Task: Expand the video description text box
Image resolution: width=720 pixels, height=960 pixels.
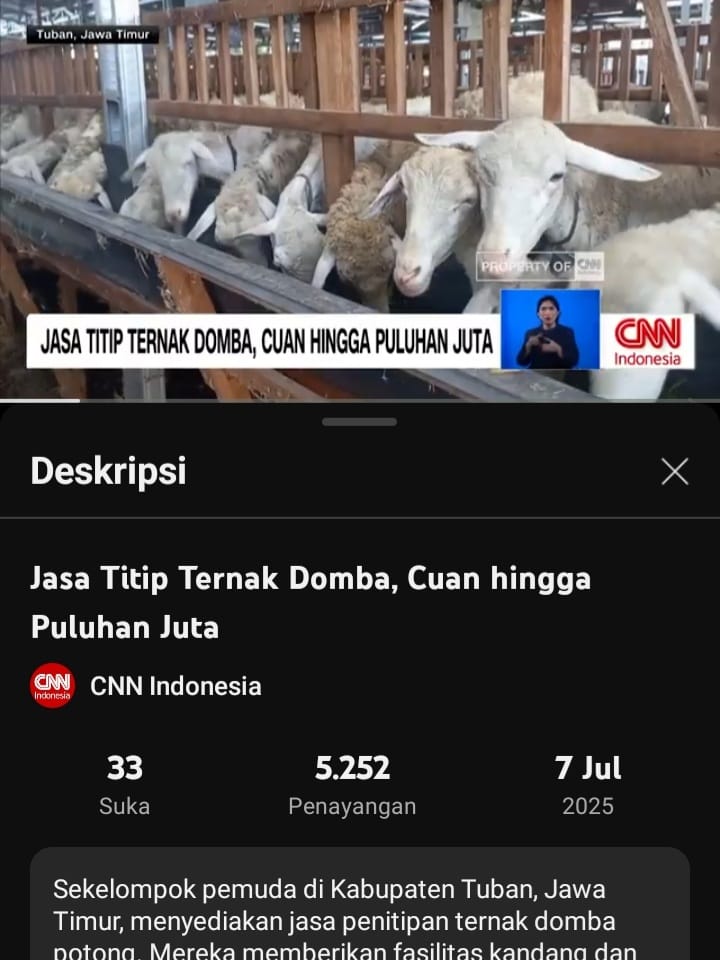Action: [x=360, y=910]
